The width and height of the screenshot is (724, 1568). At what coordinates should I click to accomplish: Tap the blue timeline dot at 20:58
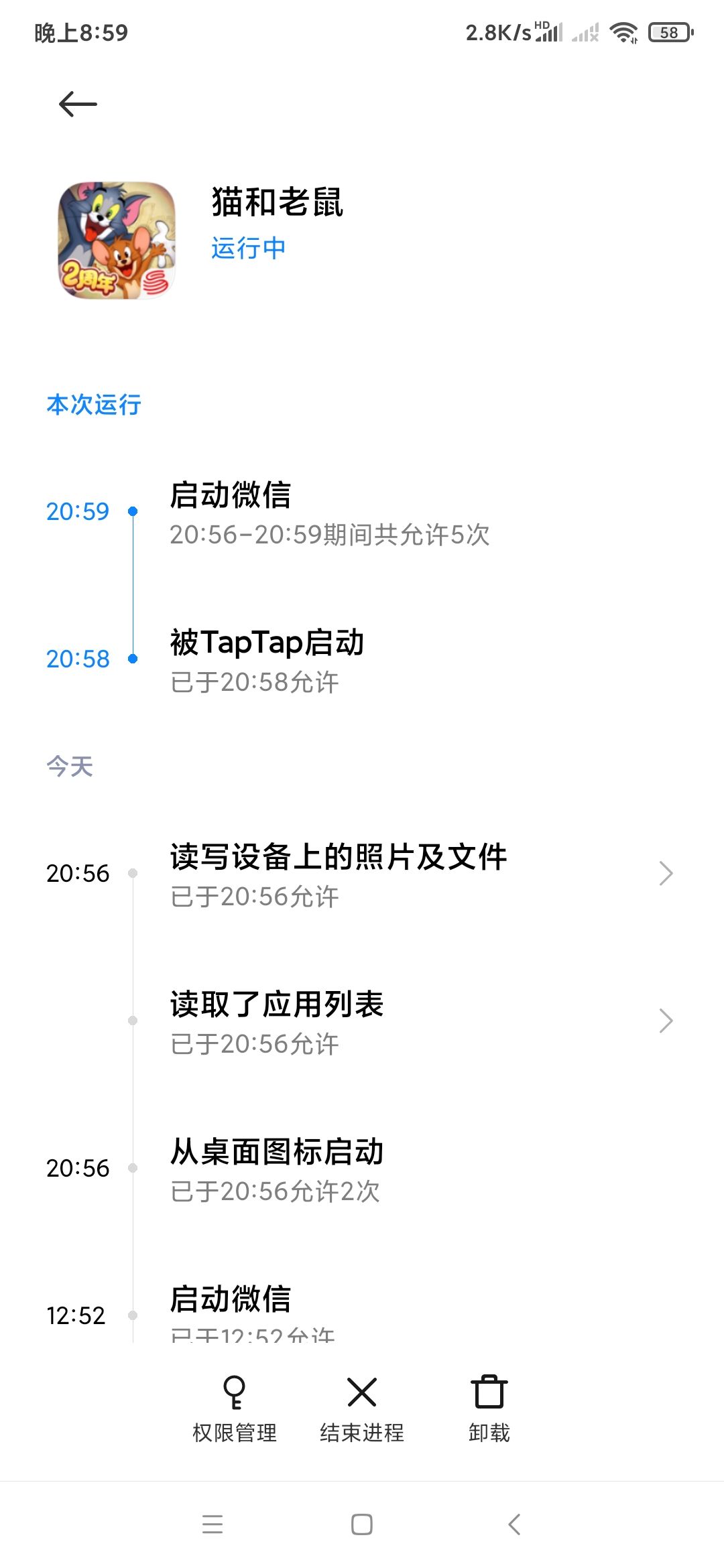point(132,659)
